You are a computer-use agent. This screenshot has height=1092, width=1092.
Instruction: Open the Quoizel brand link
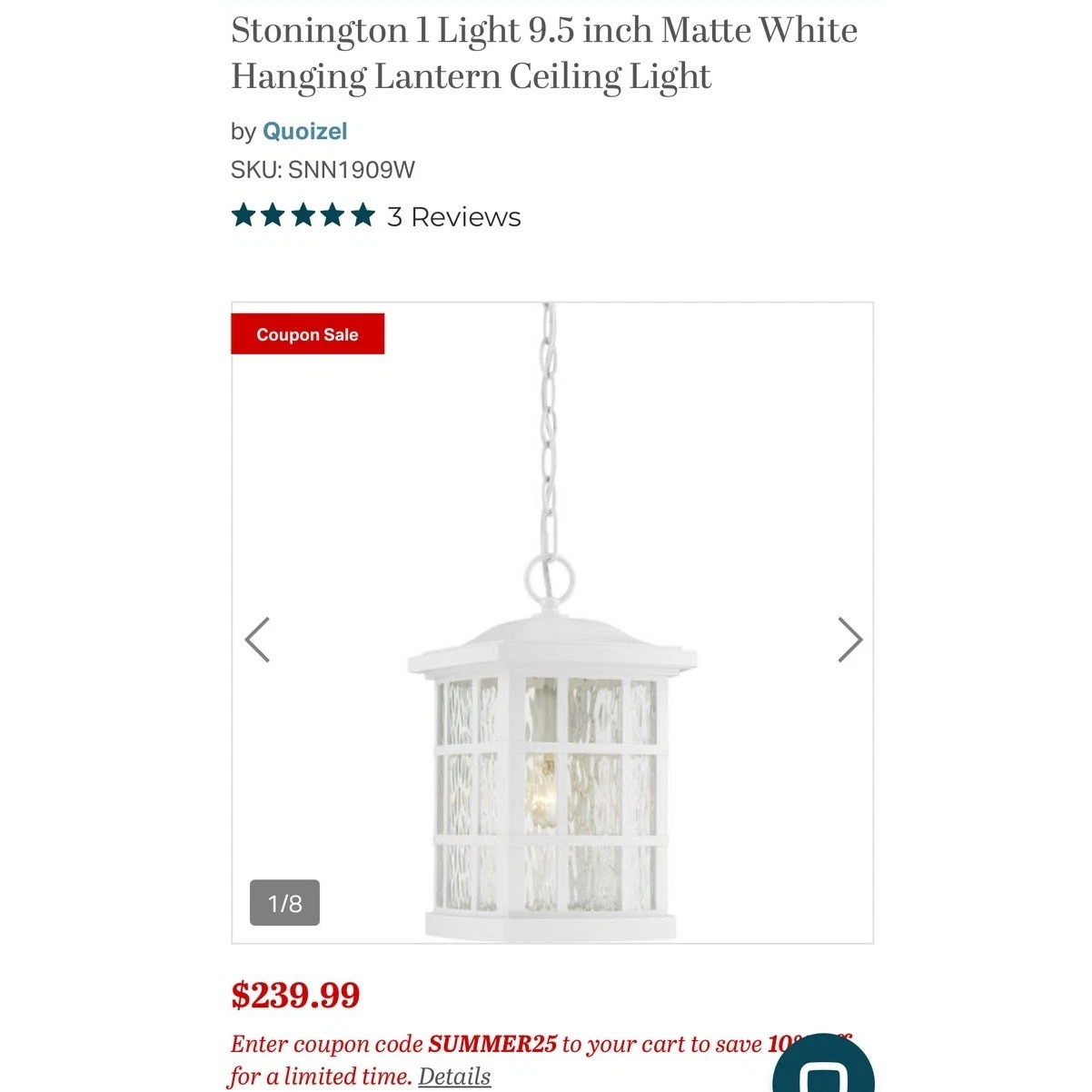tap(304, 131)
